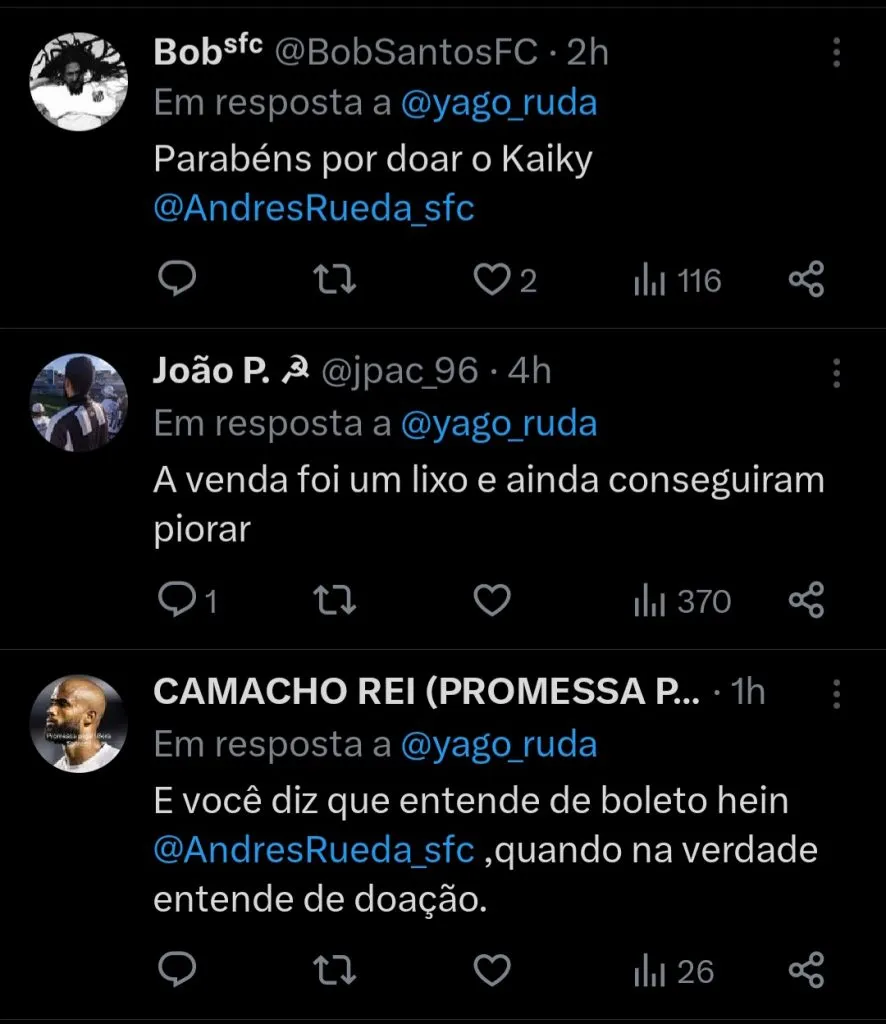View BobSantosFC's profile picture
This screenshot has height=1024, width=886.
[78, 82]
